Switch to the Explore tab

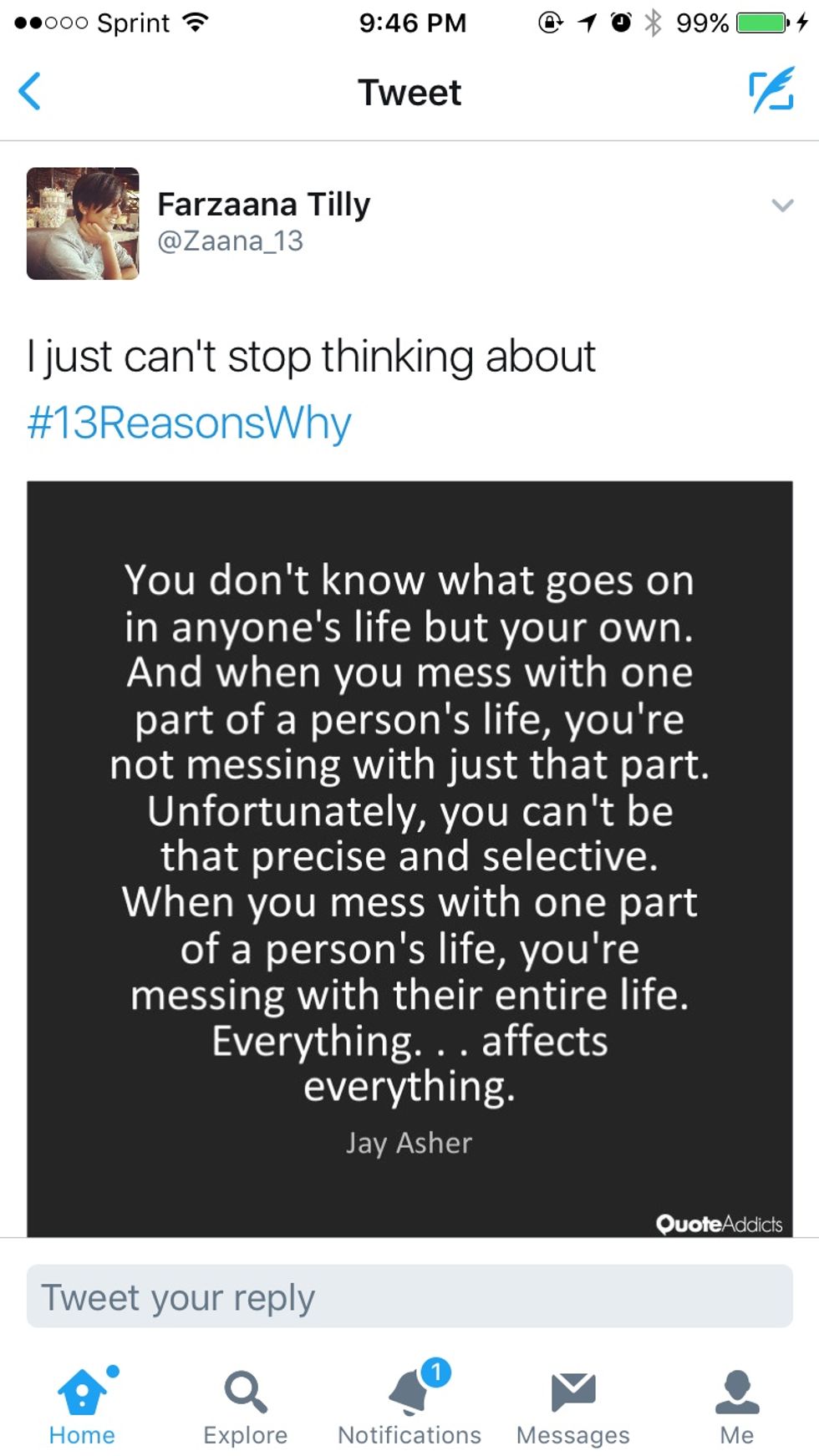[245, 1408]
